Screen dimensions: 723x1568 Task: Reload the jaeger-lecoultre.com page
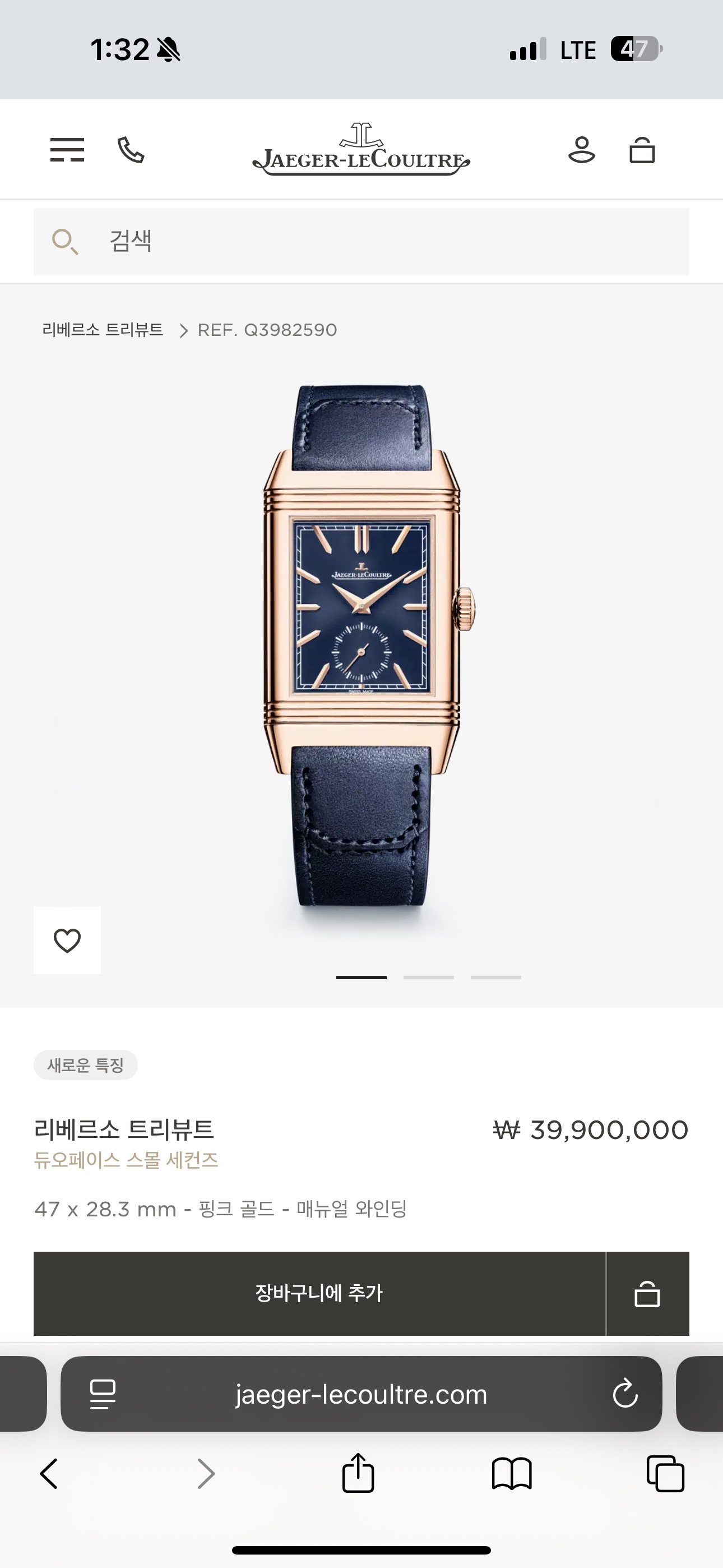[x=625, y=1394]
